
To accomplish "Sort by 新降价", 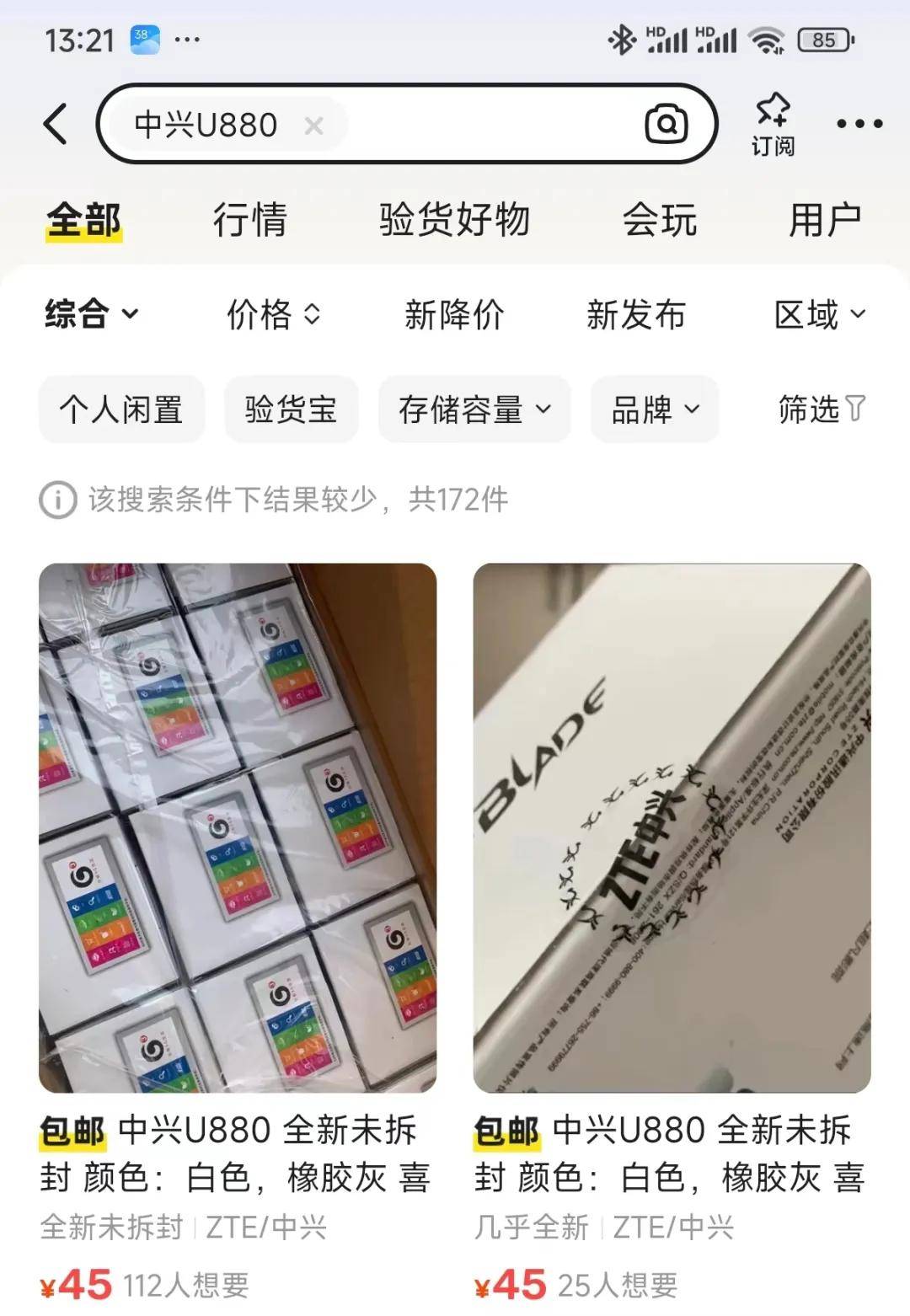I will [454, 314].
